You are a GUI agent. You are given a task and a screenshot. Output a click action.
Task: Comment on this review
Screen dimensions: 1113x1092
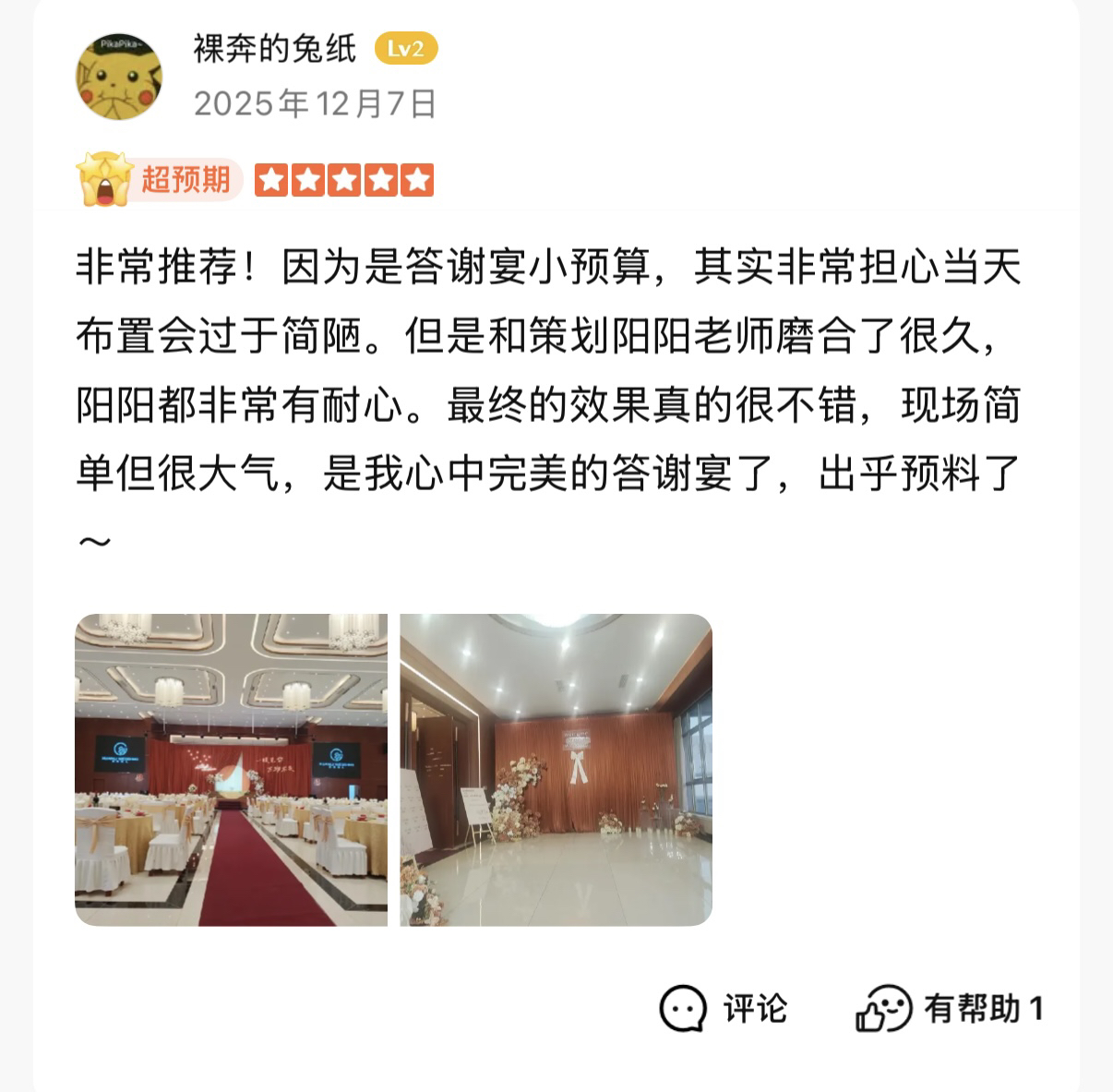724,1008
